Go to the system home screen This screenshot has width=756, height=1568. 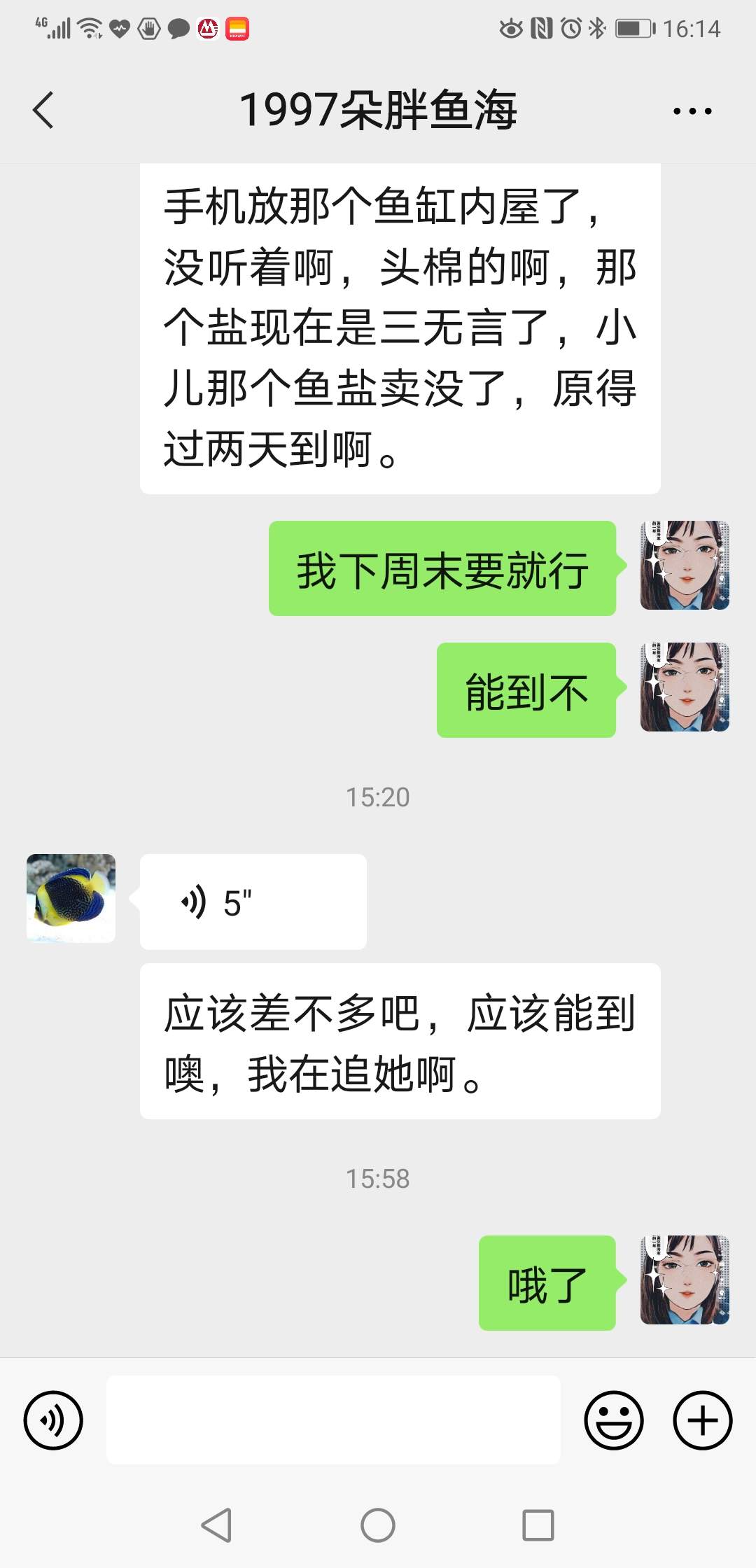[x=378, y=1525]
